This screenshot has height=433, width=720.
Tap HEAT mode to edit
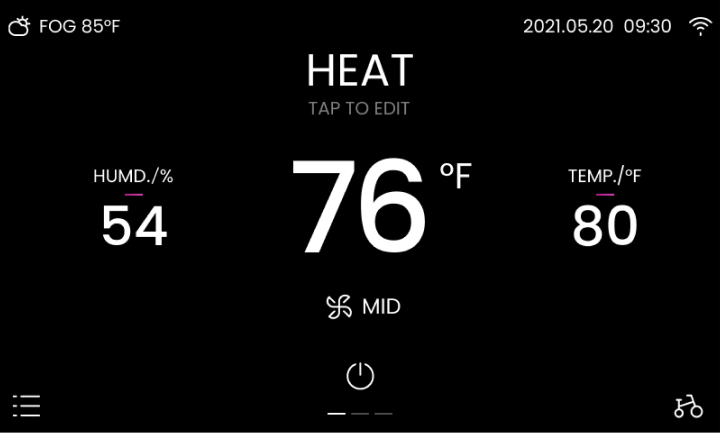(359, 72)
